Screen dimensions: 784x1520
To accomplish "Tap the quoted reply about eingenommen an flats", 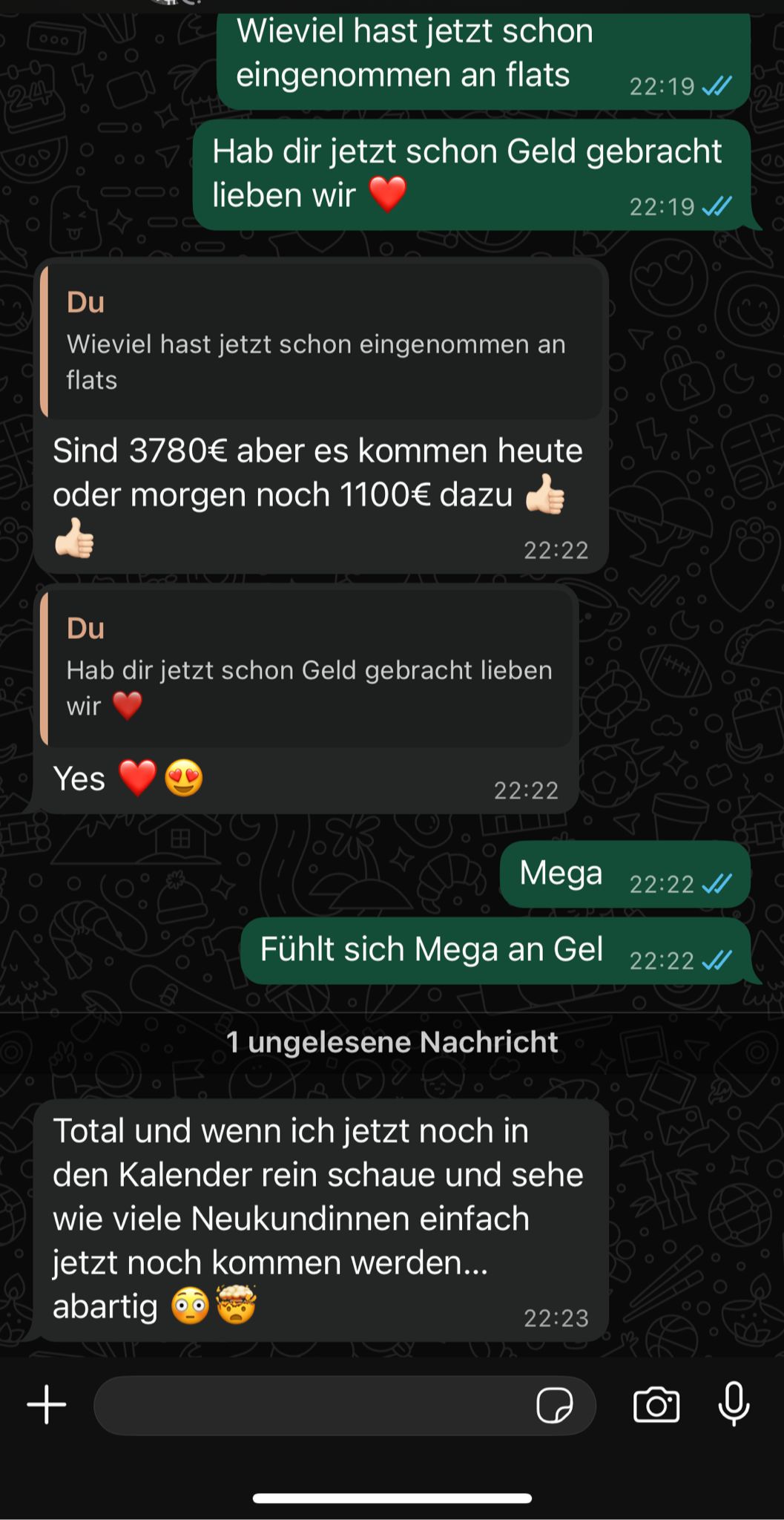I will coord(319,341).
